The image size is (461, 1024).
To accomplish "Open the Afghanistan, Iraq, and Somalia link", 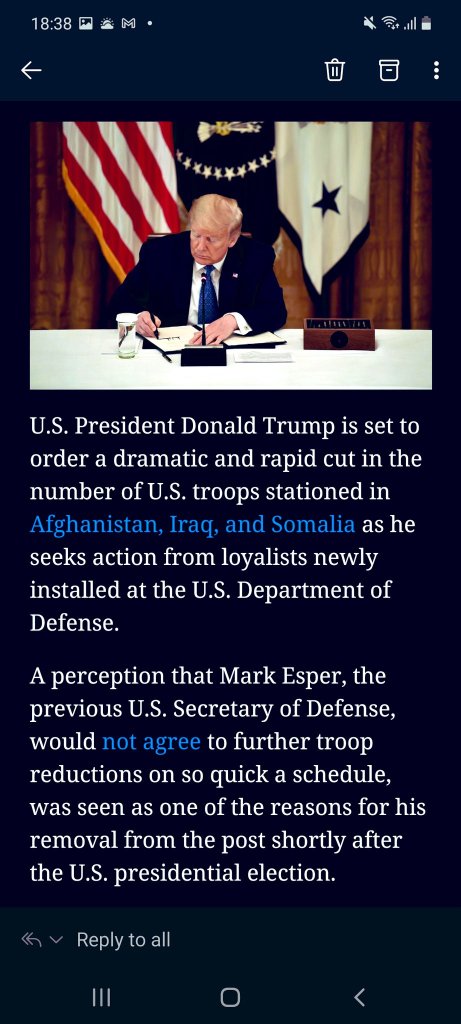I will [x=193, y=524].
